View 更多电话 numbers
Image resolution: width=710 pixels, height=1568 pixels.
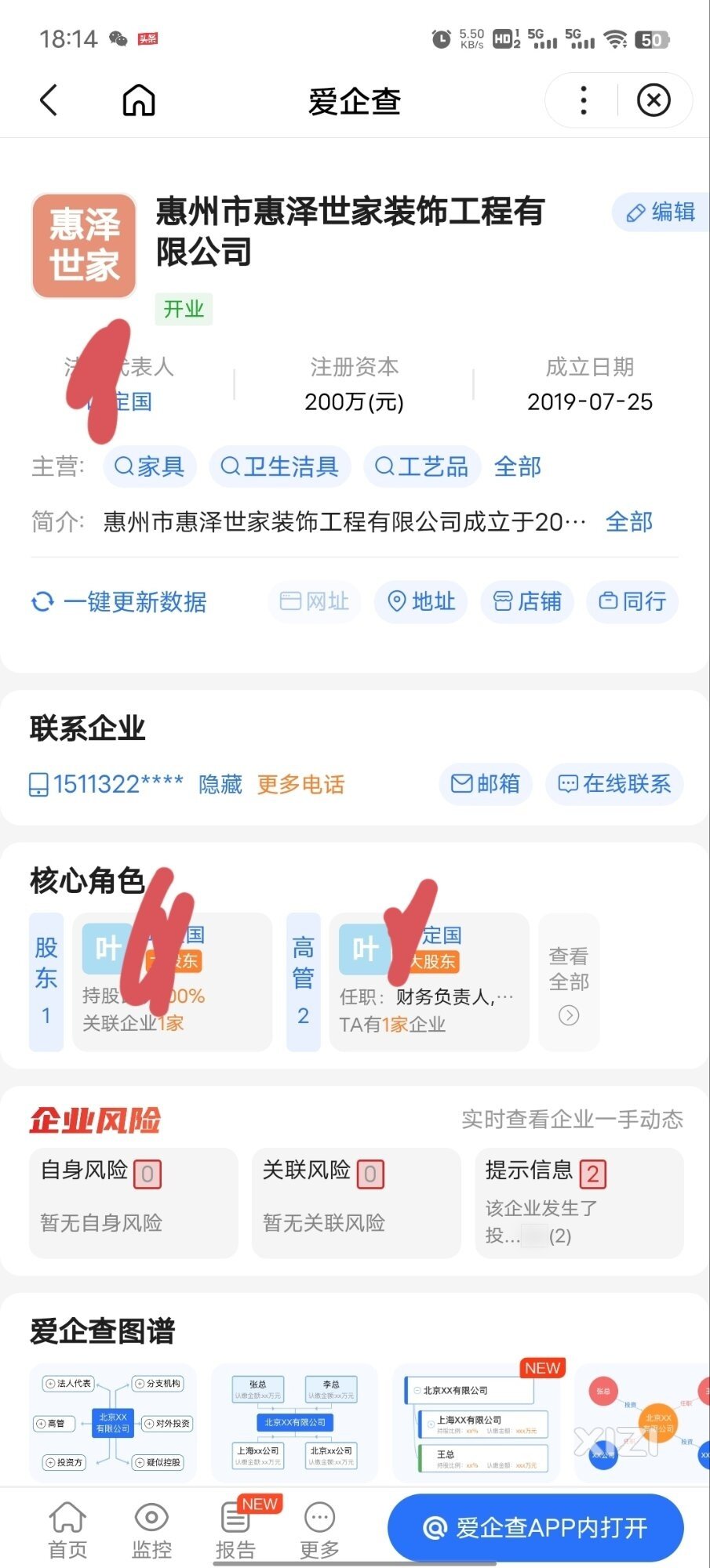point(300,784)
